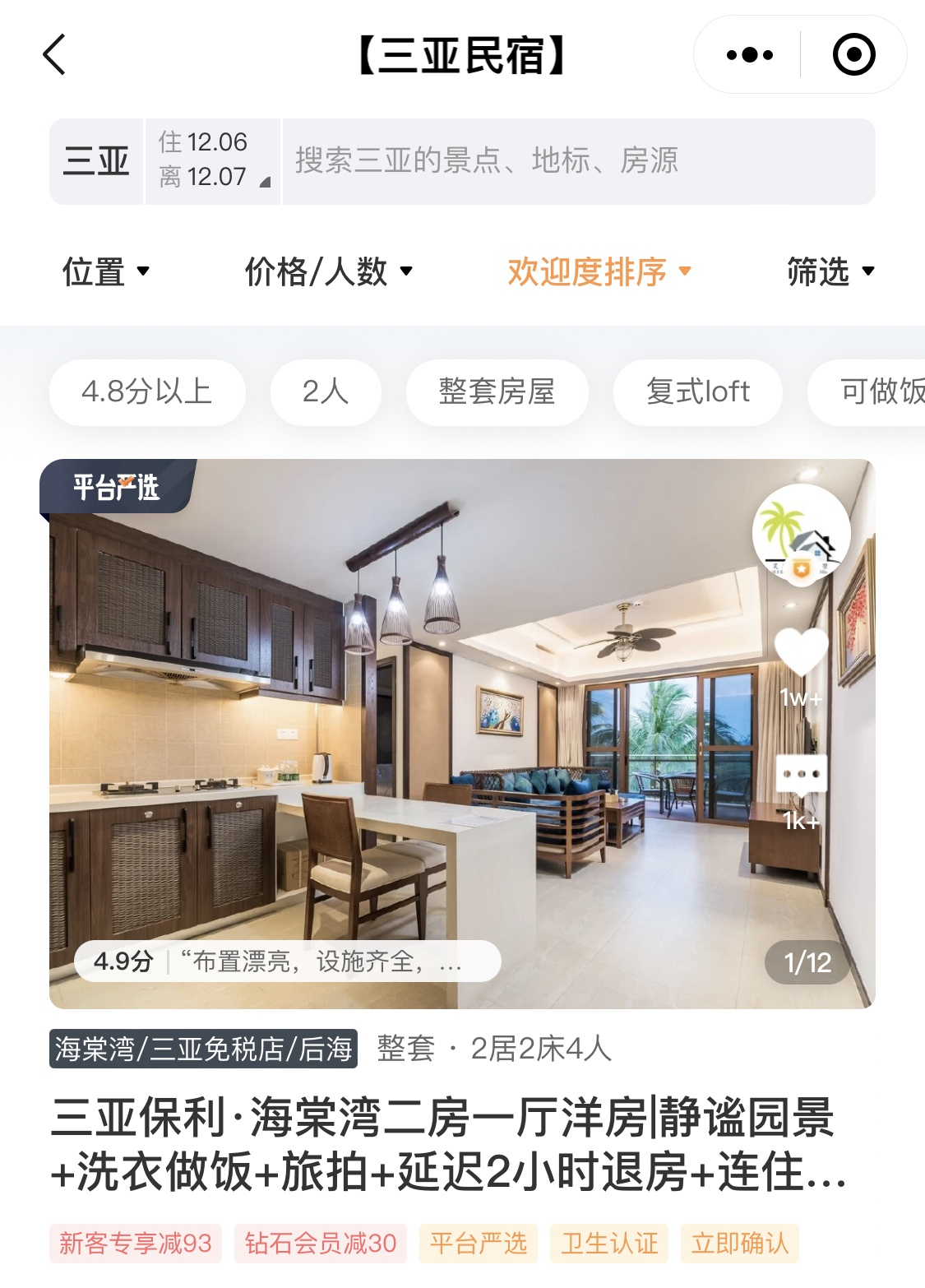This screenshot has width=925, height=1288.
Task: Expand the 价格/人数 filter dropdown
Action: tap(328, 271)
